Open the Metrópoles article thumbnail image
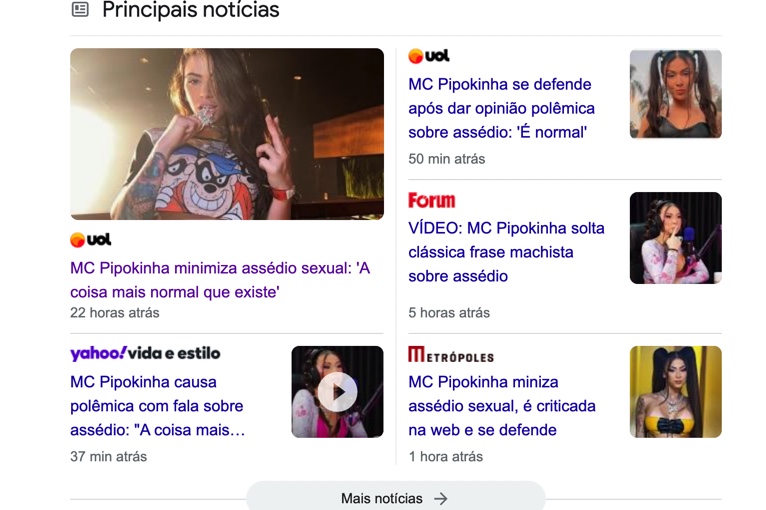 point(675,392)
